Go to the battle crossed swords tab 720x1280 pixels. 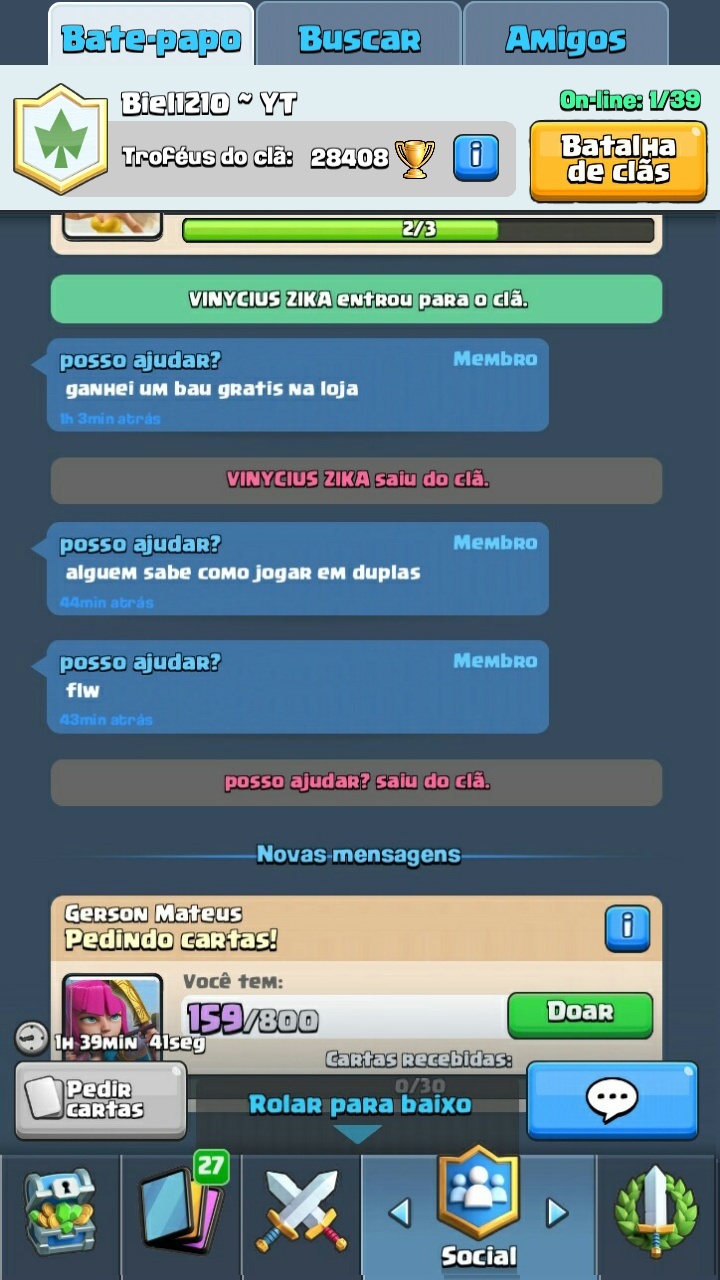pyautogui.click(x=301, y=1213)
